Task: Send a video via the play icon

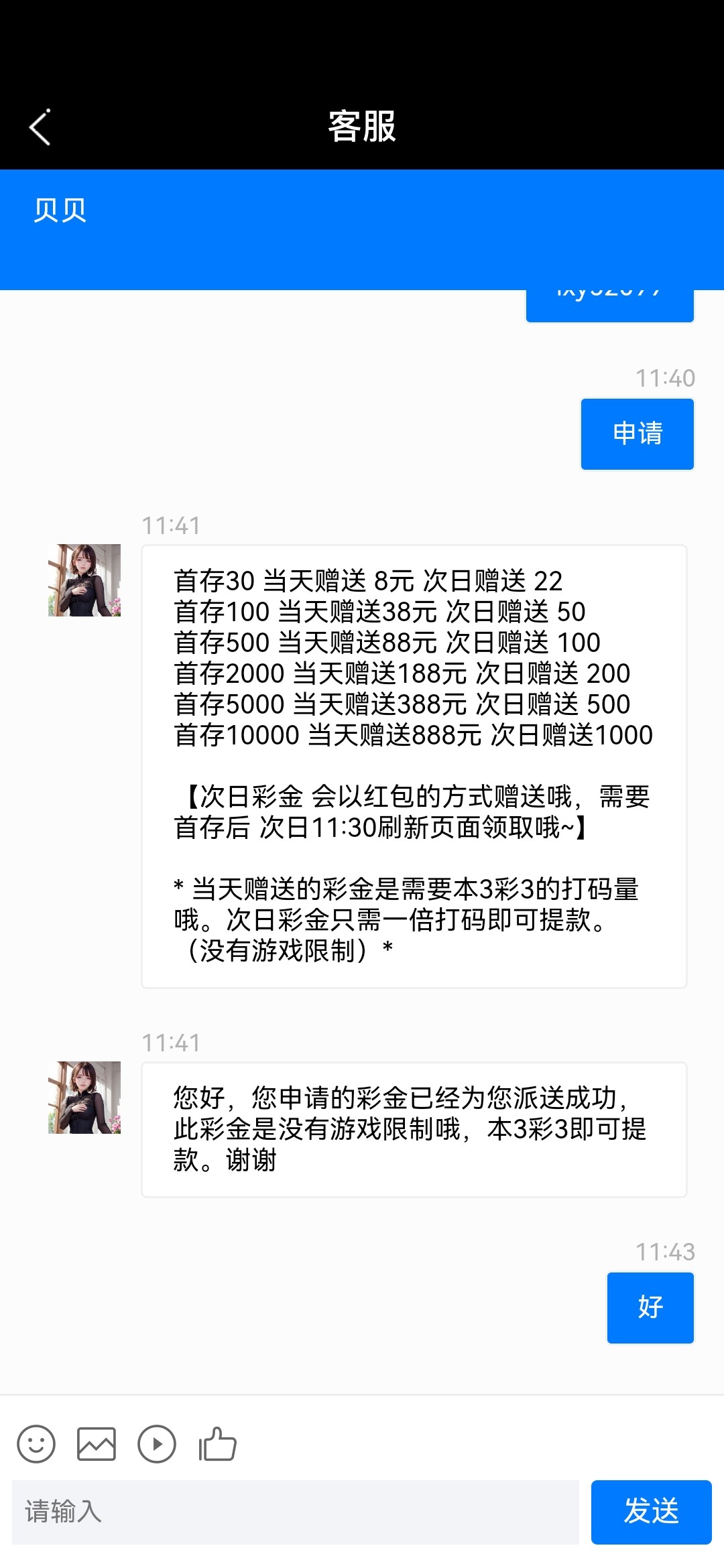Action: pyautogui.click(x=157, y=1443)
